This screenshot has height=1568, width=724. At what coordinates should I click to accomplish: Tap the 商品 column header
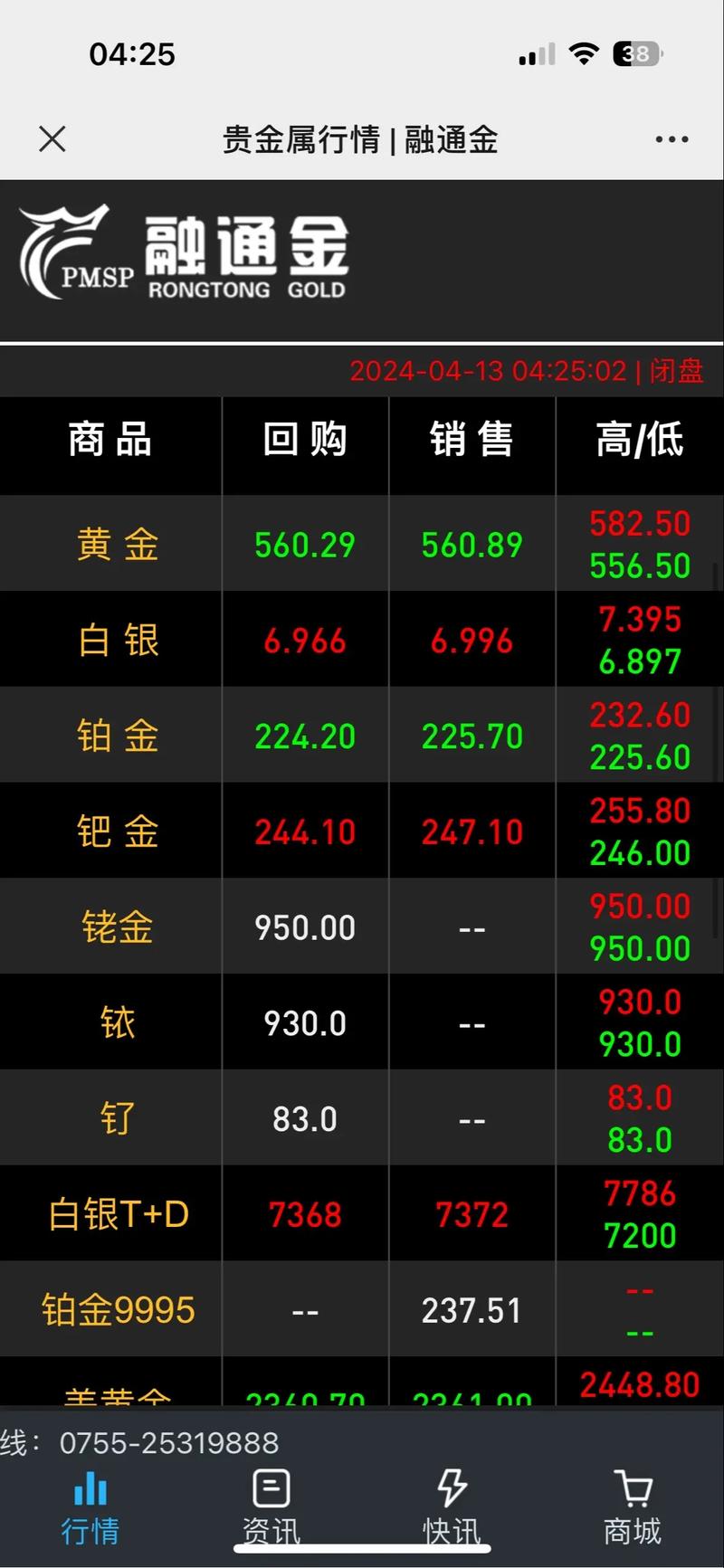coord(110,443)
